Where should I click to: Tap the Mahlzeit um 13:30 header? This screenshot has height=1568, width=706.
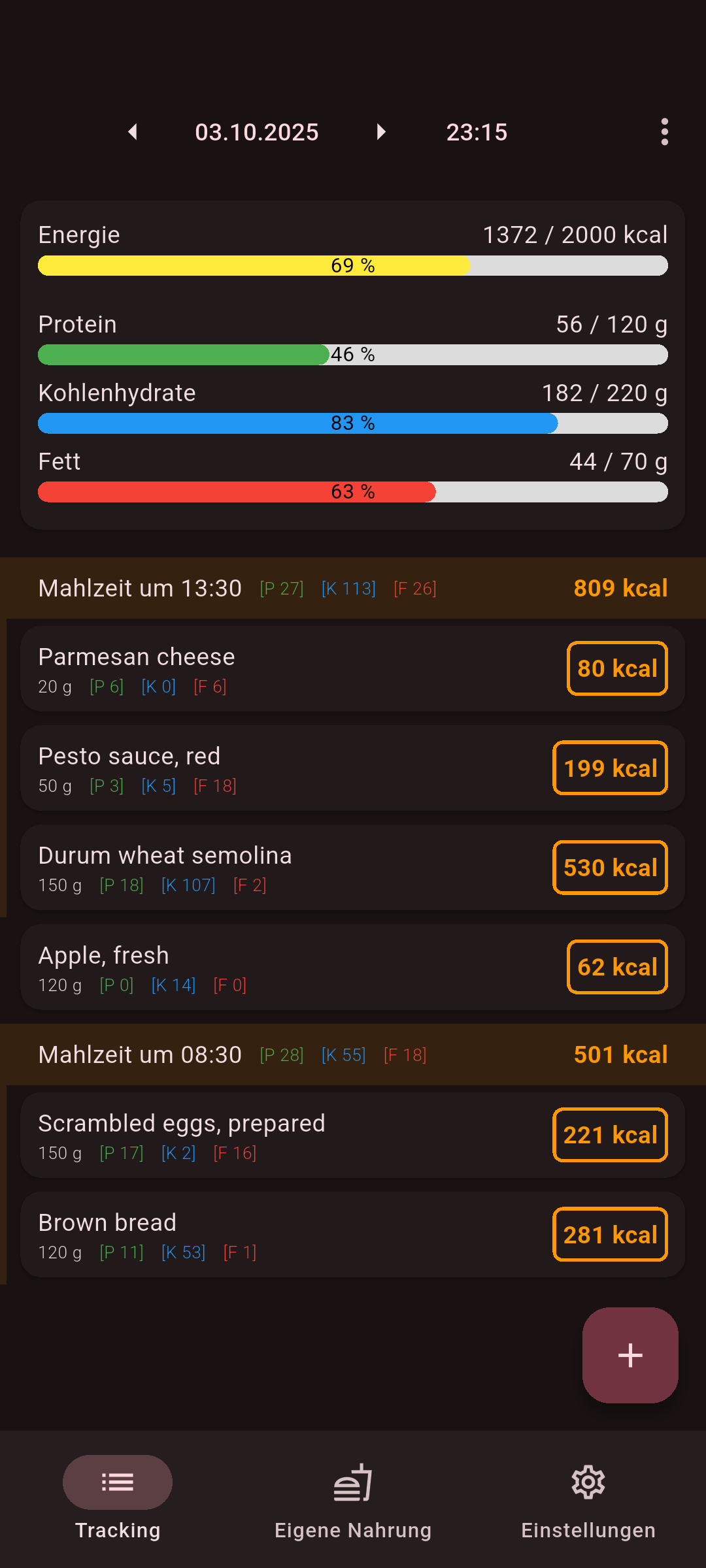(x=353, y=588)
